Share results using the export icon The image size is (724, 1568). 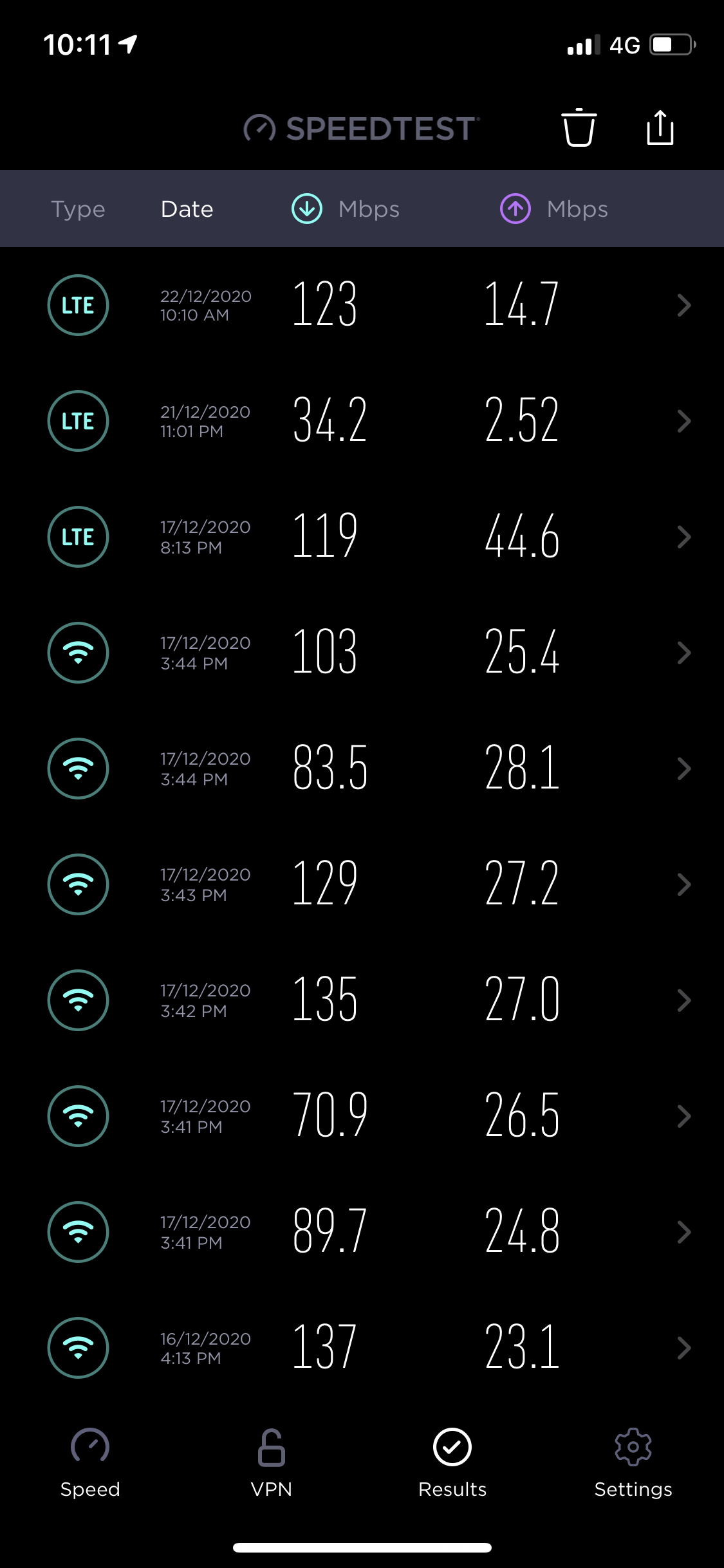point(660,127)
